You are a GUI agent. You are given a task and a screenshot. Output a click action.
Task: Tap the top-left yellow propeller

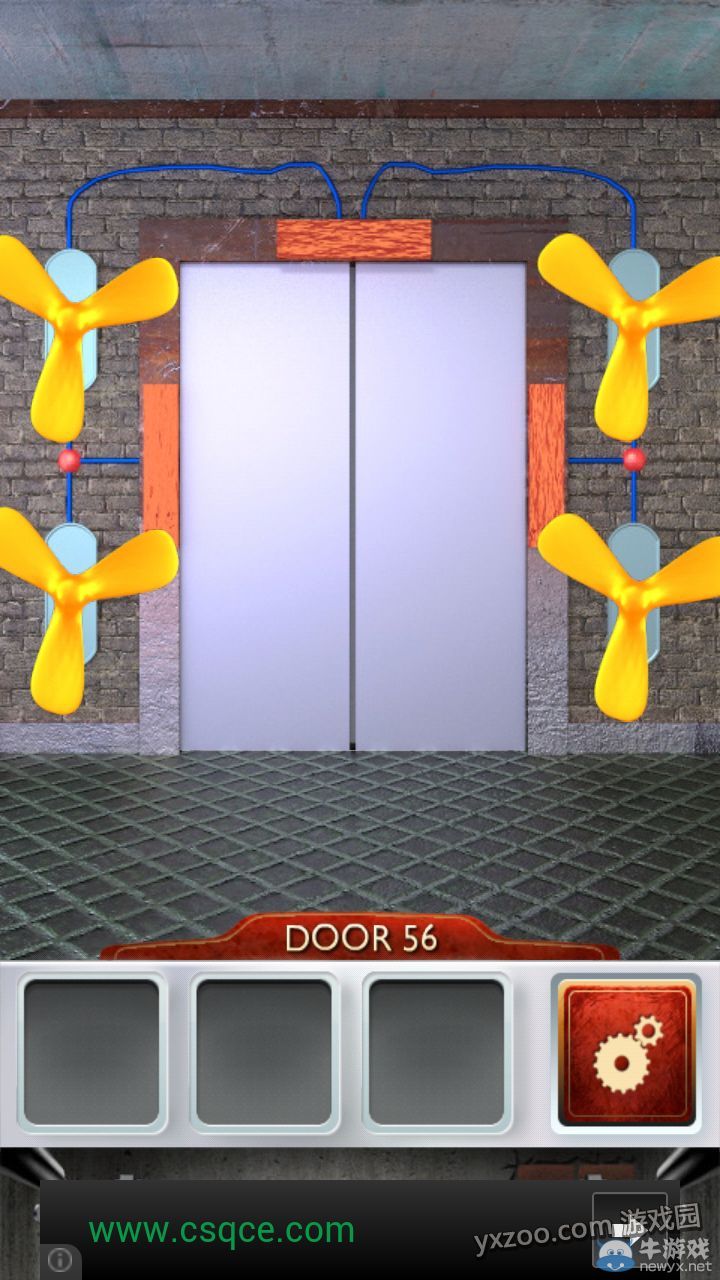pyautogui.click(x=68, y=320)
